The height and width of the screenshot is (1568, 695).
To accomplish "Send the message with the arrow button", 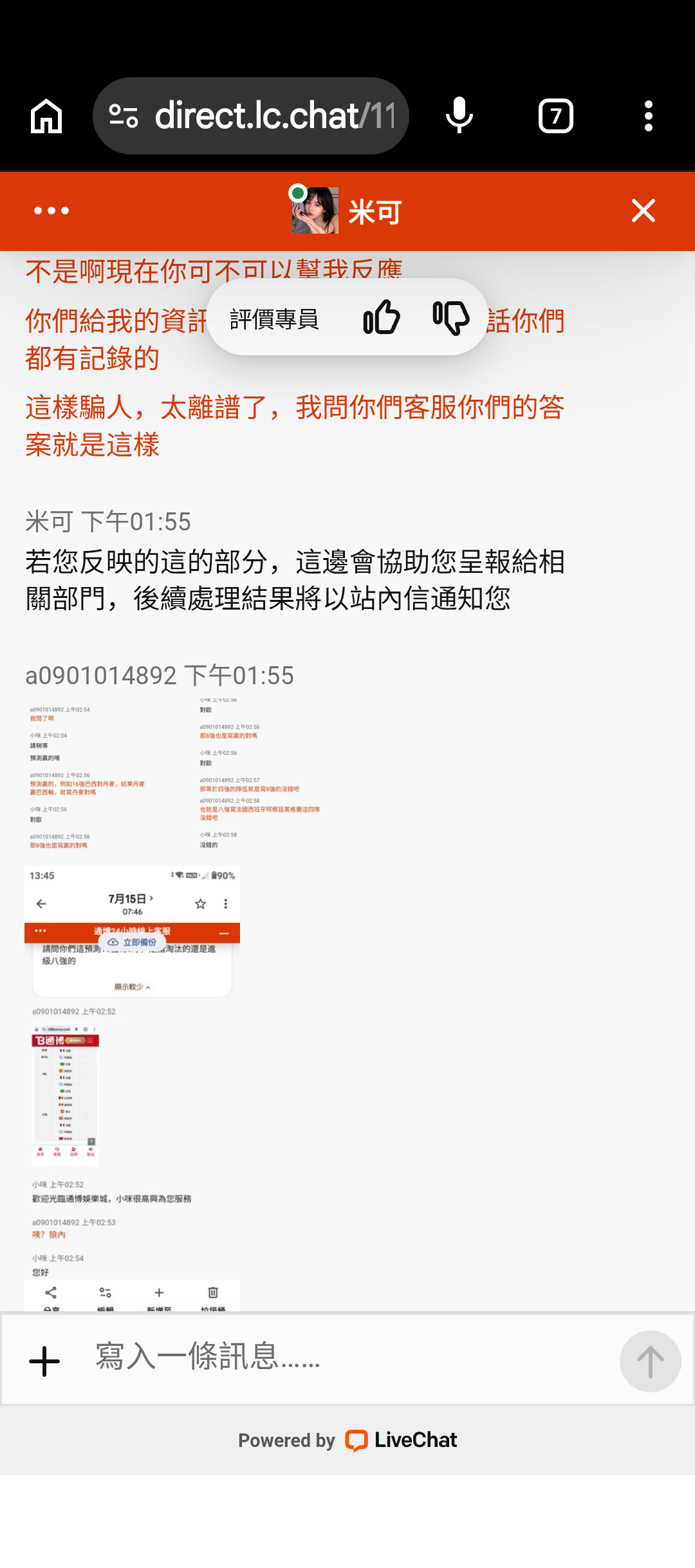I will click(x=650, y=1361).
